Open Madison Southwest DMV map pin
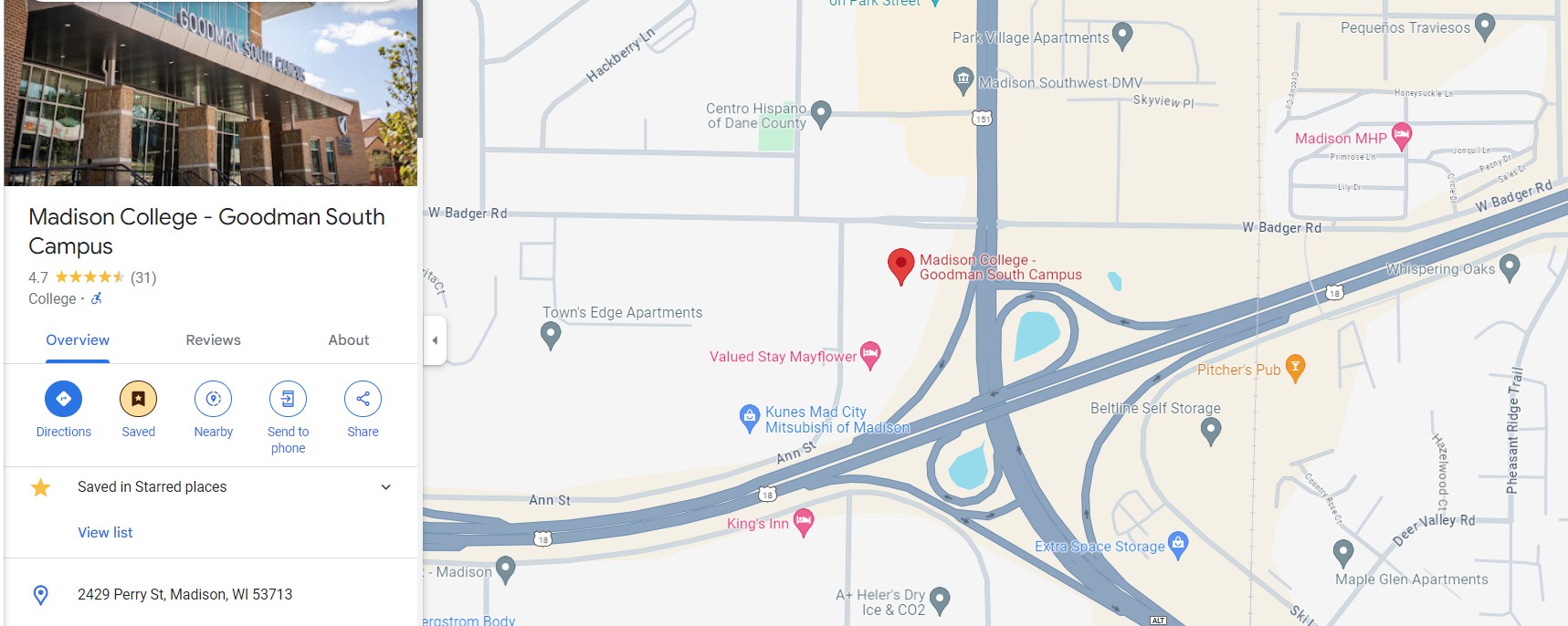1568x626 pixels. point(963,79)
